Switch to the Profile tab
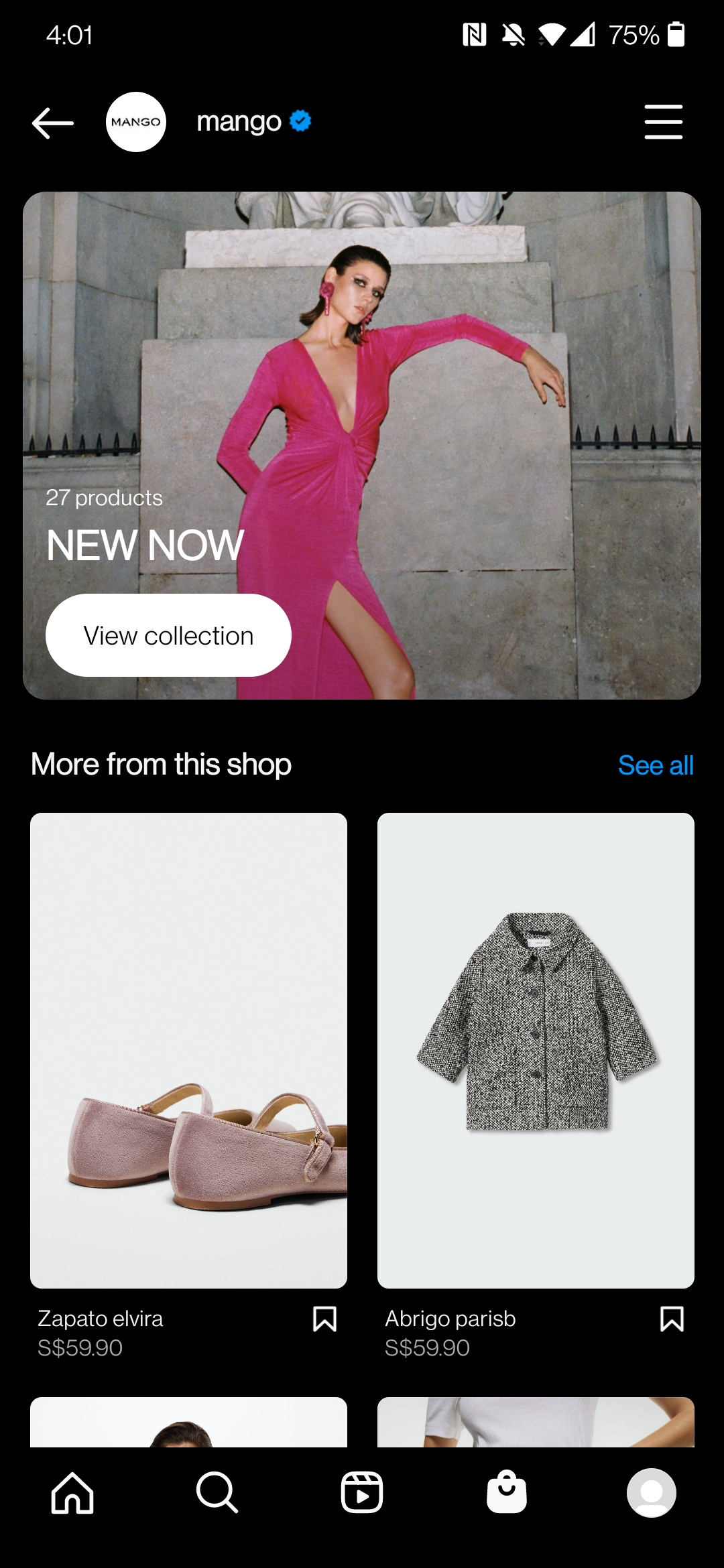 pos(652,1492)
